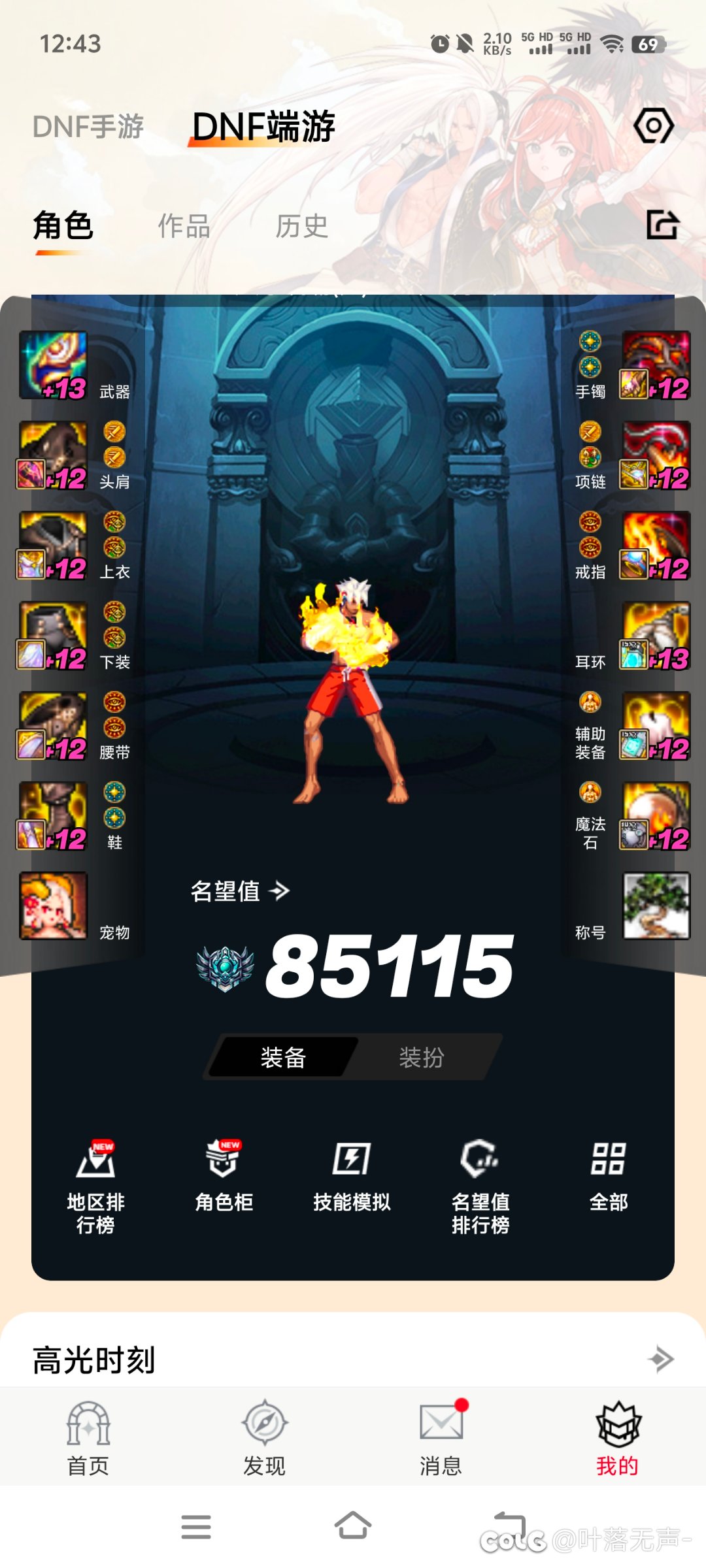This screenshot has width=706, height=1568.
Task: Open the 名望值 details arrow
Action: click(280, 890)
